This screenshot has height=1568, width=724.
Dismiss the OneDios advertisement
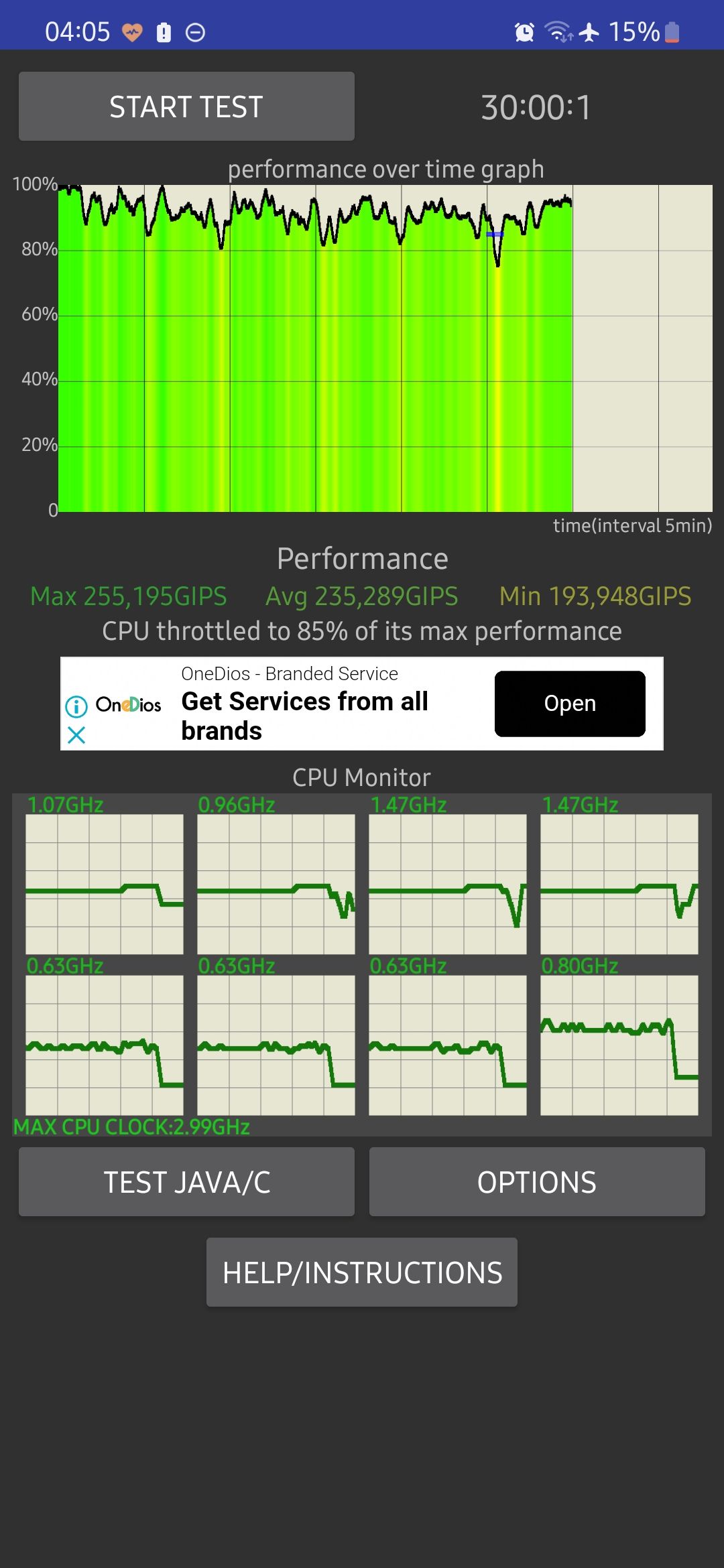tap(76, 736)
